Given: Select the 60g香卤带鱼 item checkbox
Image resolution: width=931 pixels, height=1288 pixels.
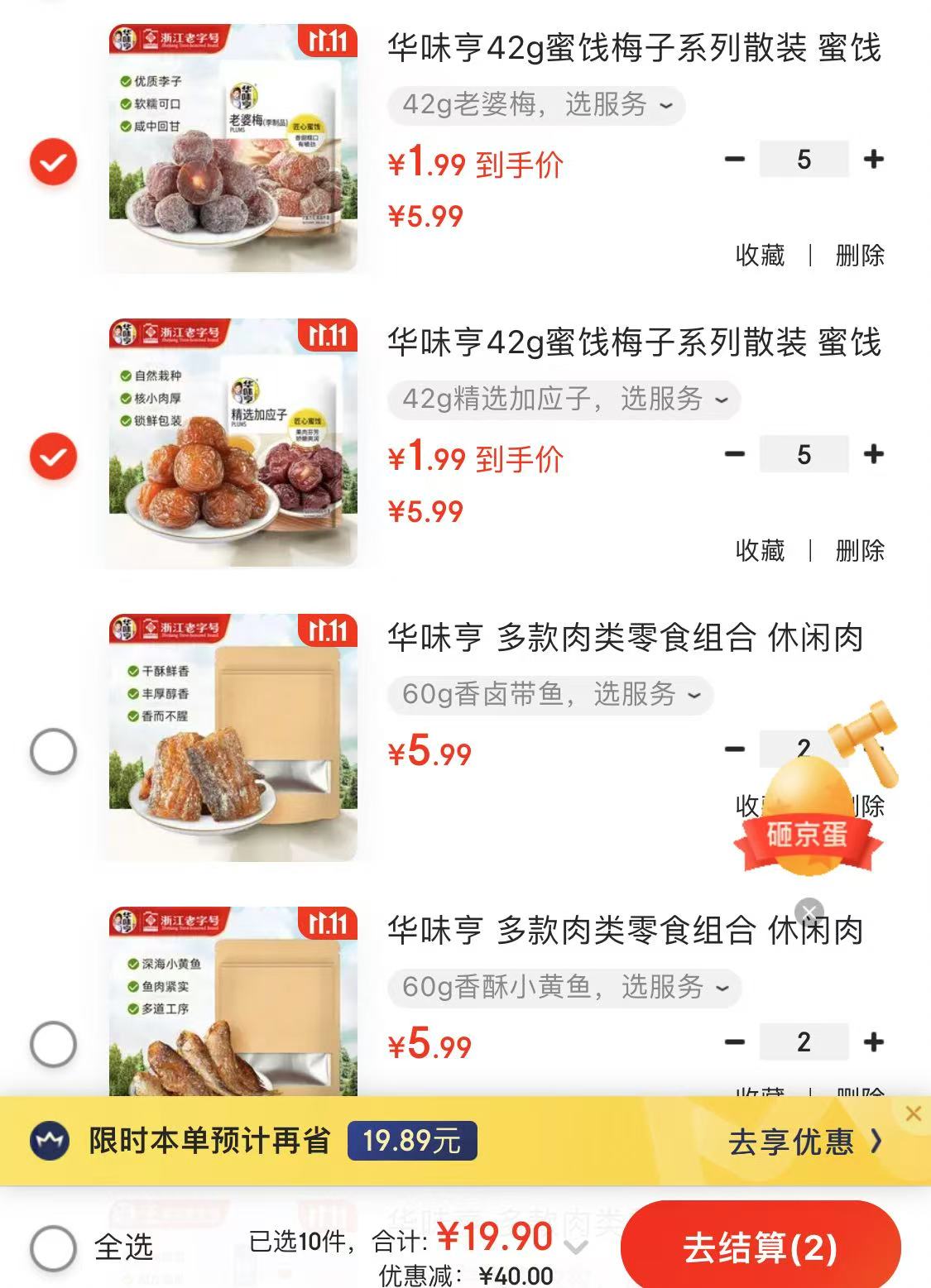Looking at the screenshot, I should click(54, 751).
